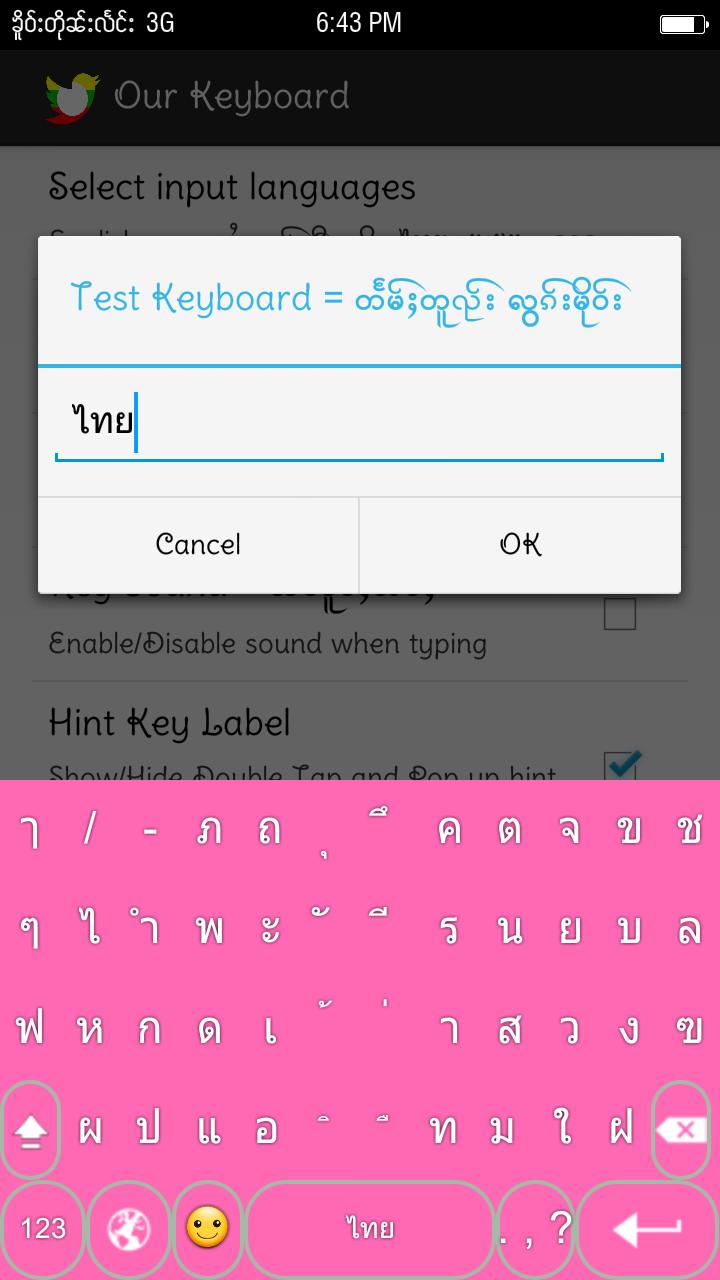720x1280 pixels.
Task: Type the Thai letter พ key
Action: (x=210, y=931)
